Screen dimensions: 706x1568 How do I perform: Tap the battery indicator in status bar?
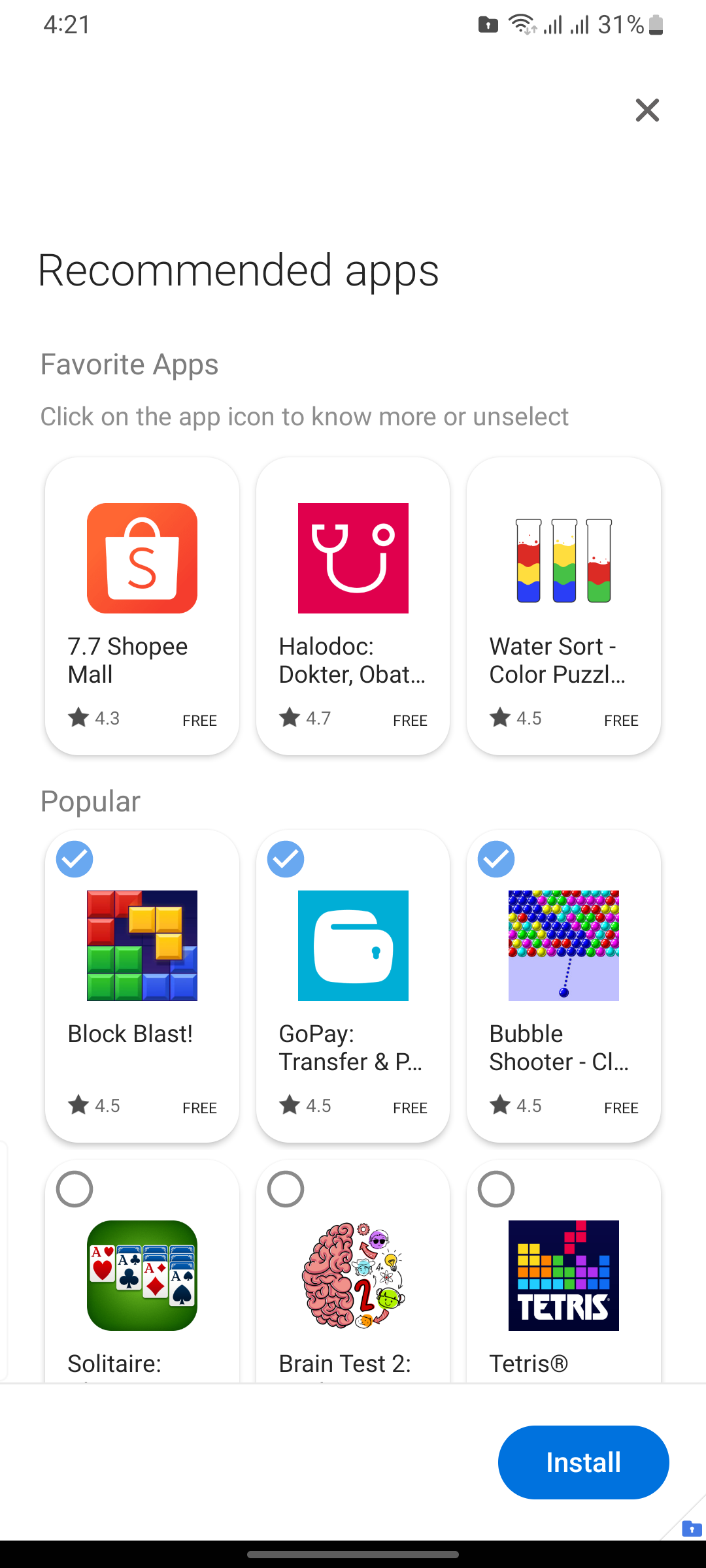pyautogui.click(x=656, y=25)
